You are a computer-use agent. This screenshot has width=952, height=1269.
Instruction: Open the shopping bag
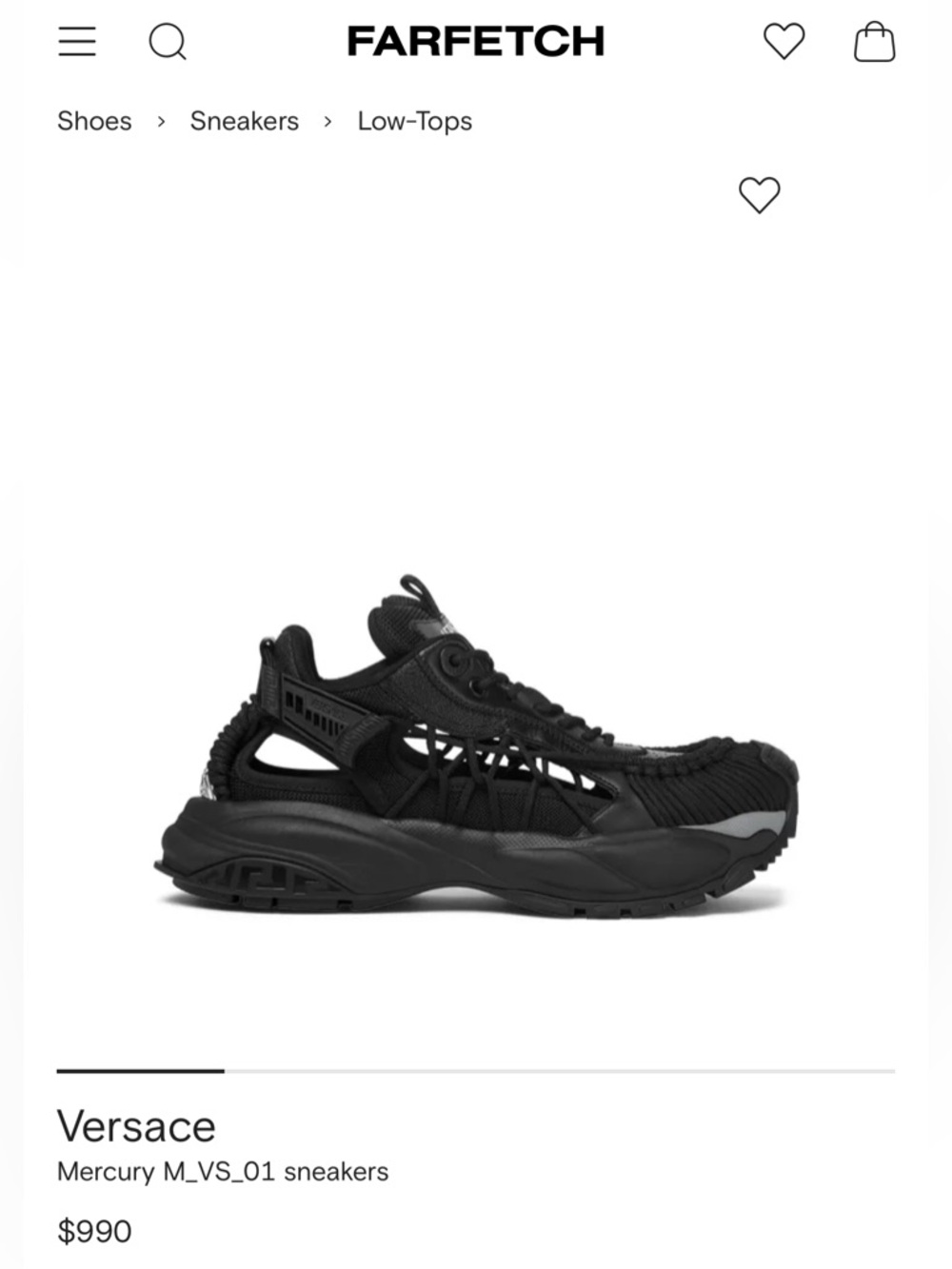pos(874,42)
